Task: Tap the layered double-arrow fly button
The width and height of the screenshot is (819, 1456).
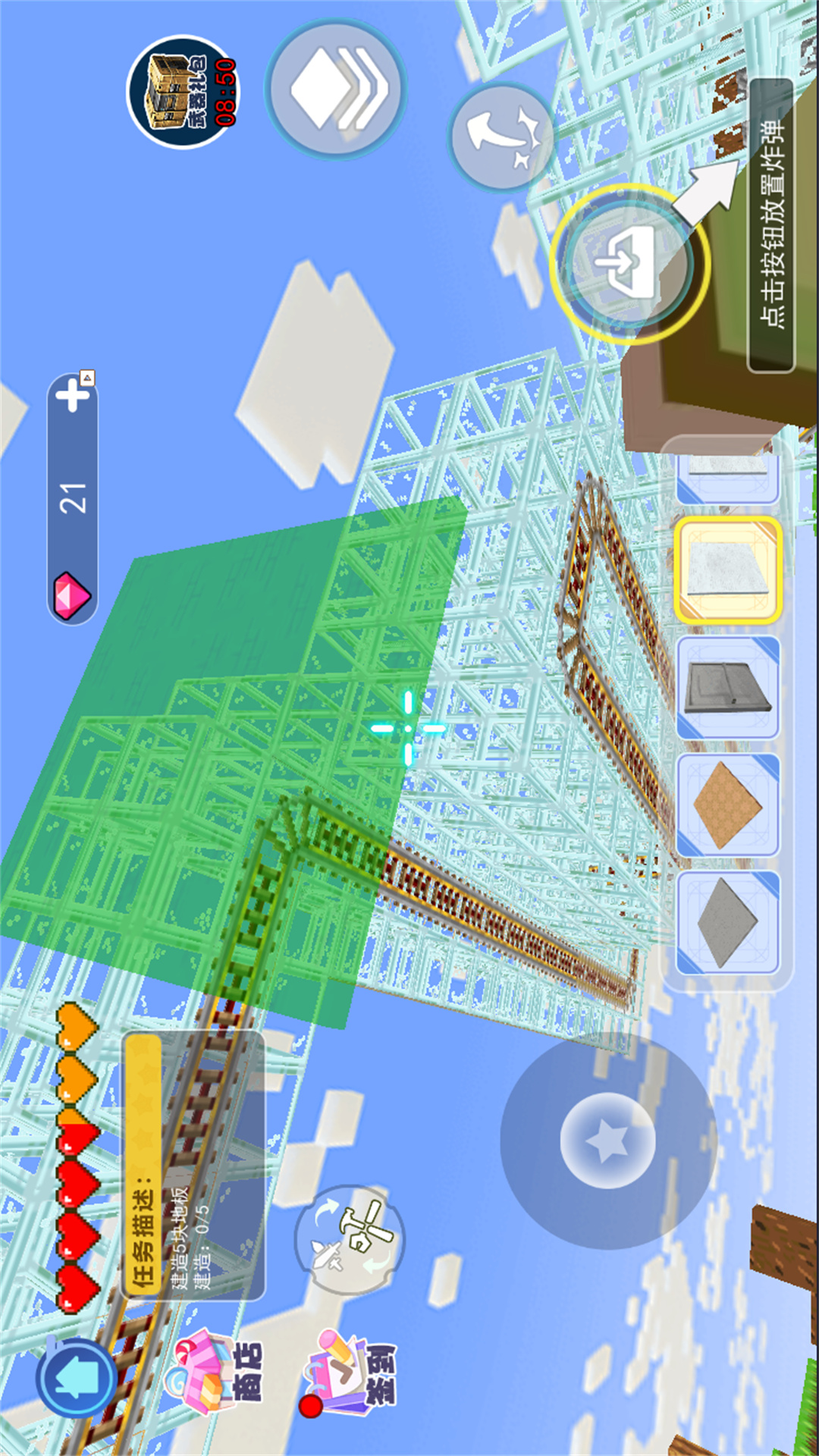Action: [x=336, y=89]
